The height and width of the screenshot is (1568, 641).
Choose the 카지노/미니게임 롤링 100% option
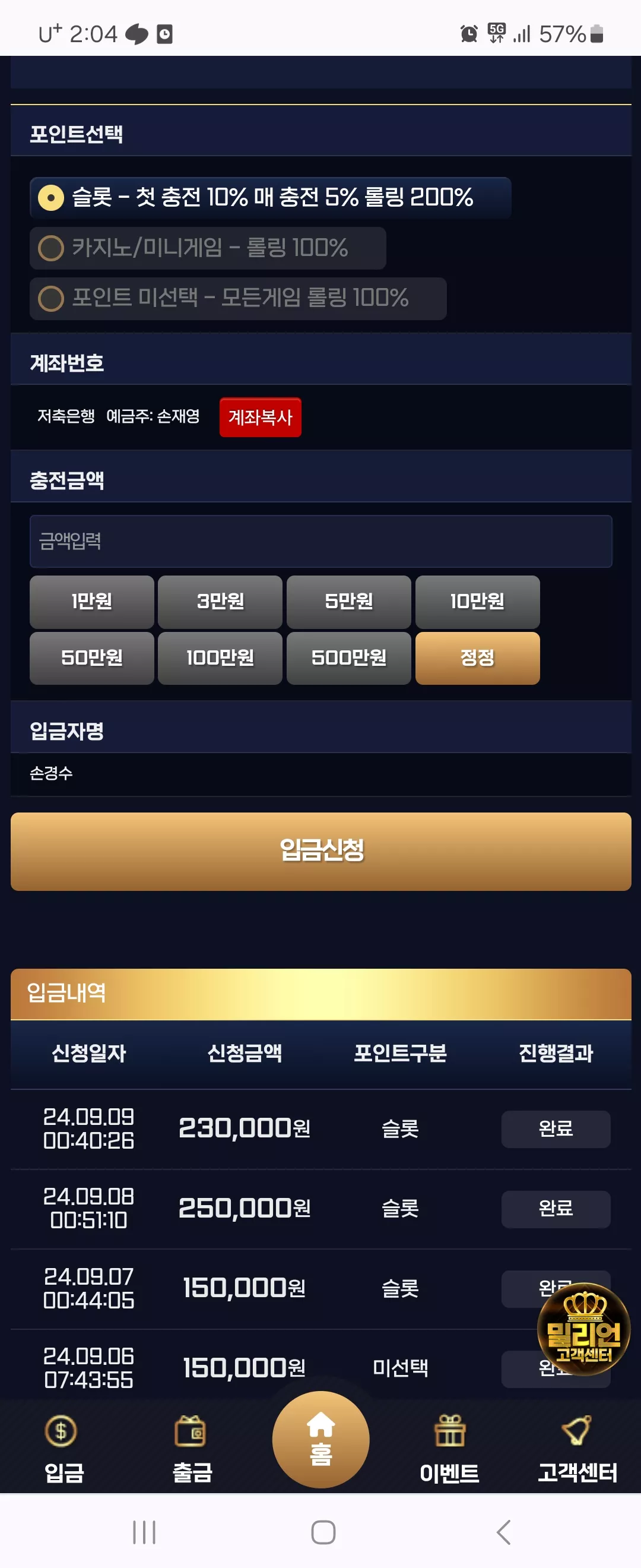coord(208,248)
